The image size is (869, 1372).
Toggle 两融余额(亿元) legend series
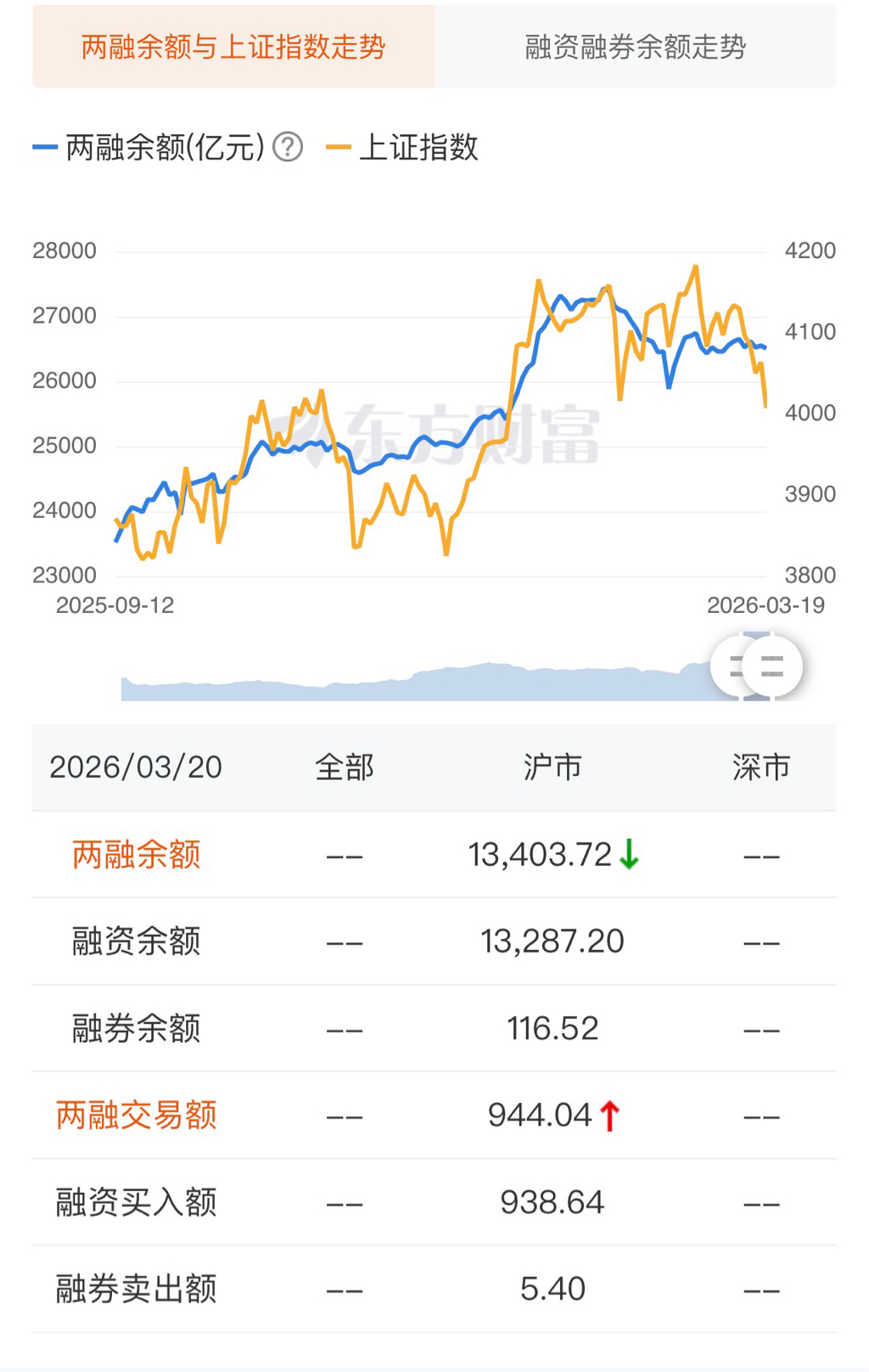pyautogui.click(x=149, y=147)
